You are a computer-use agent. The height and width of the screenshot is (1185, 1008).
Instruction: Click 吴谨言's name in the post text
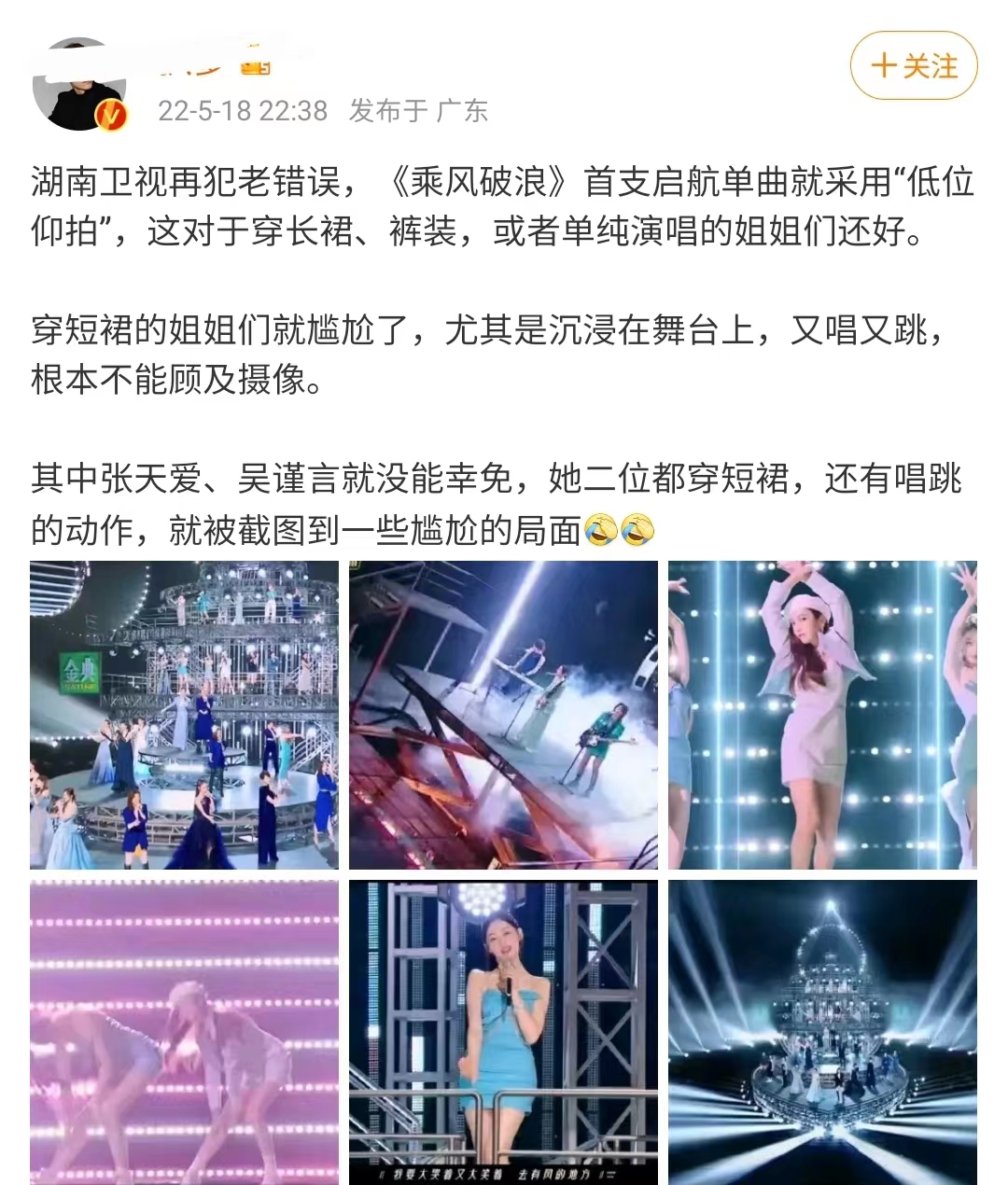pyautogui.click(x=291, y=476)
